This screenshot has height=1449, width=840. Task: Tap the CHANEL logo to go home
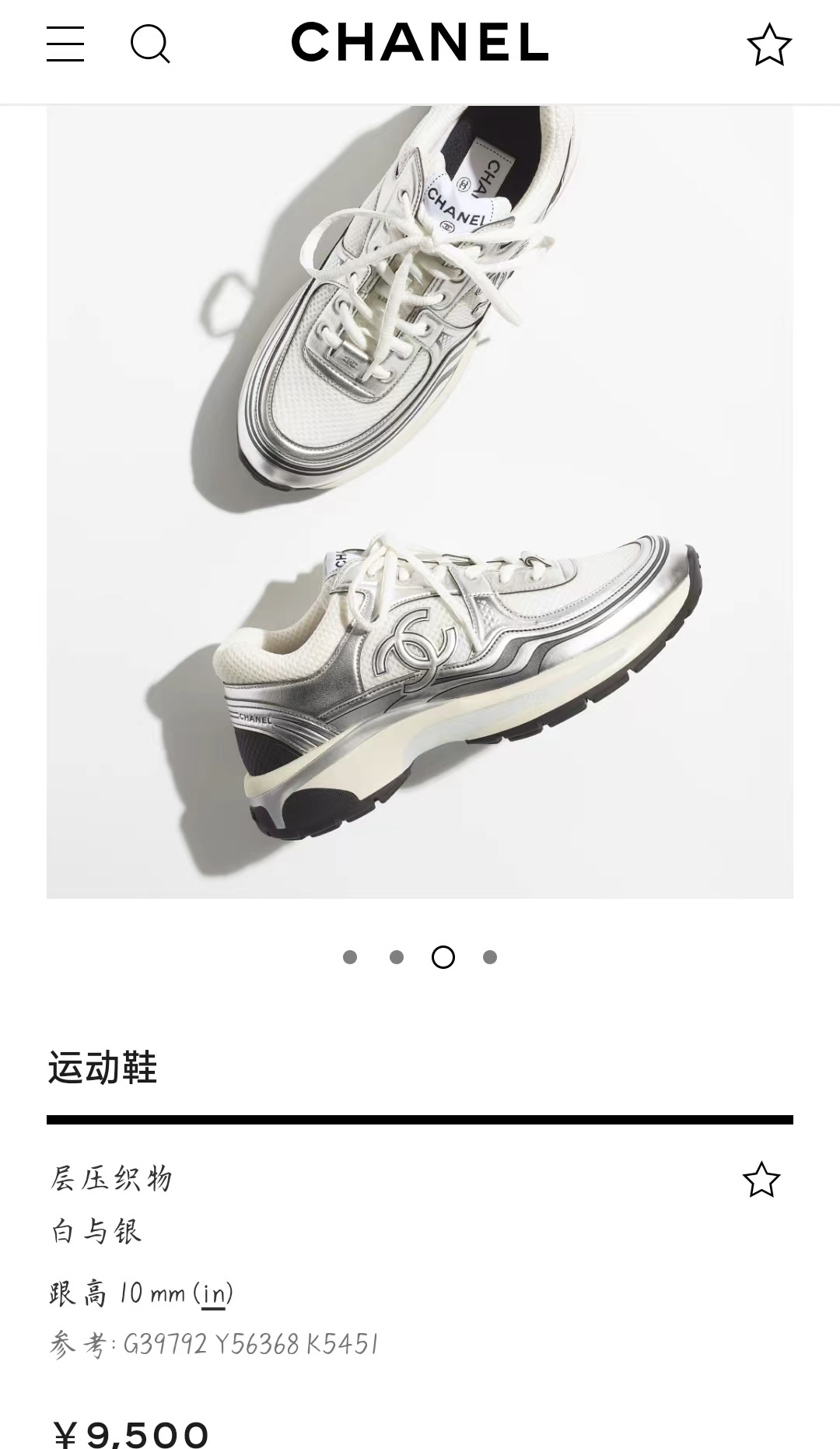click(420, 43)
